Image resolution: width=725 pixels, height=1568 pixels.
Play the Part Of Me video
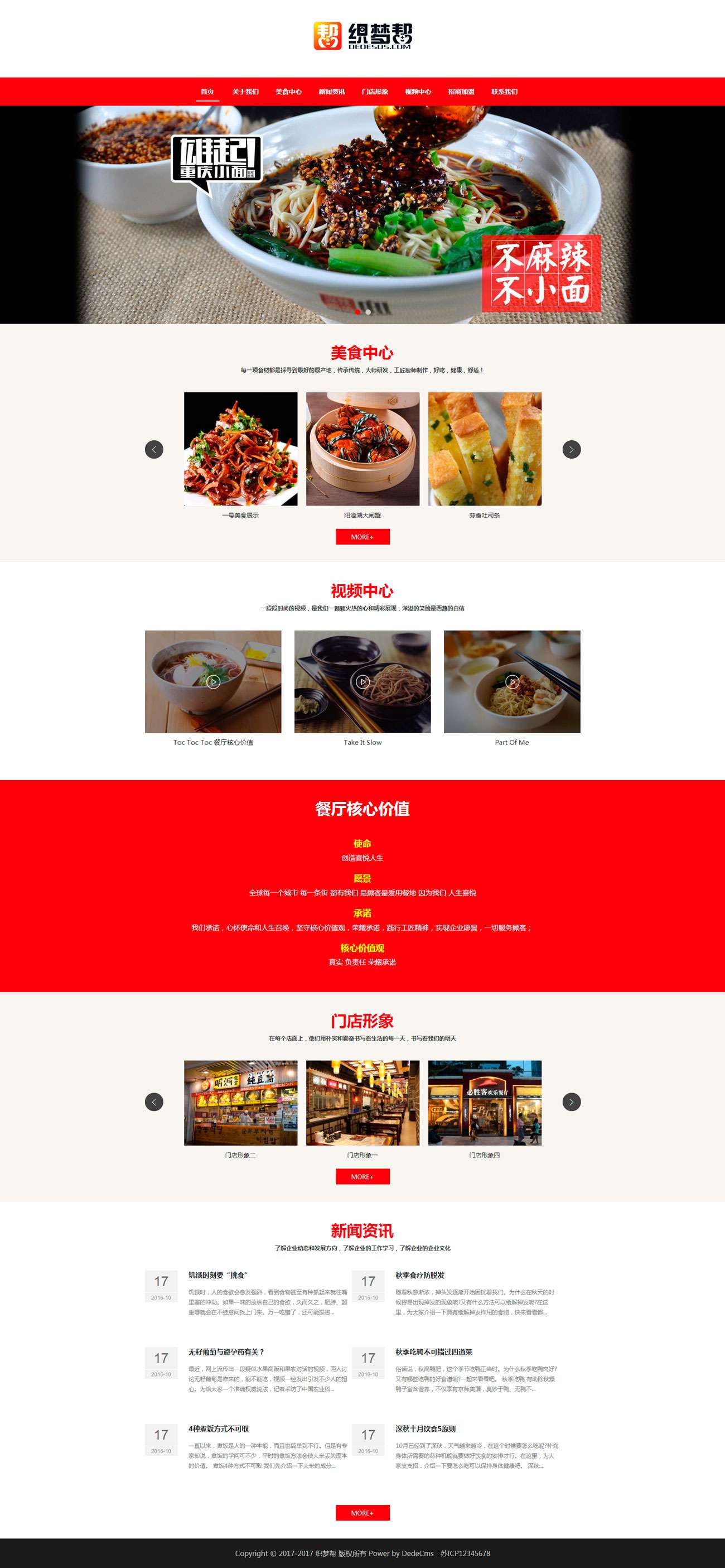512,682
